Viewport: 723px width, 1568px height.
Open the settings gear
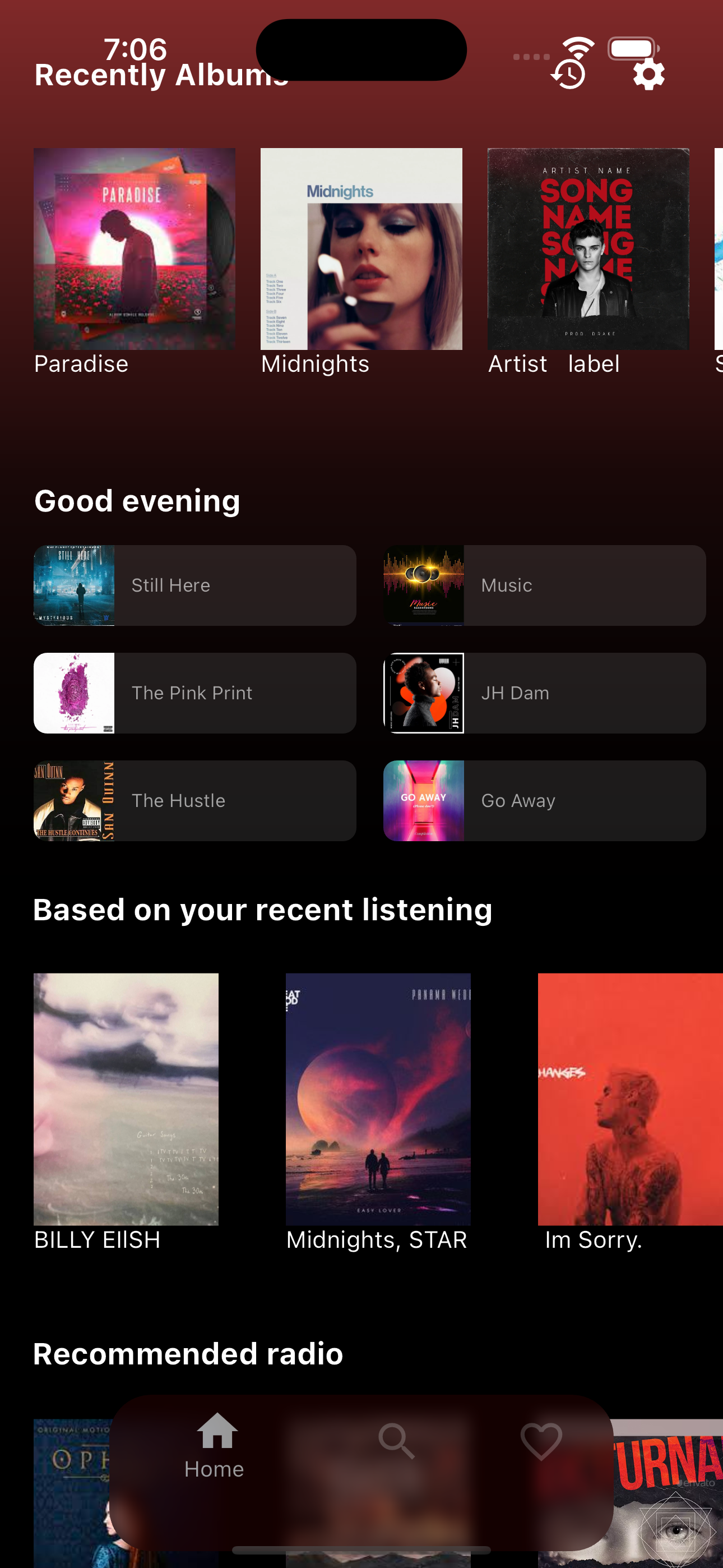(648, 75)
